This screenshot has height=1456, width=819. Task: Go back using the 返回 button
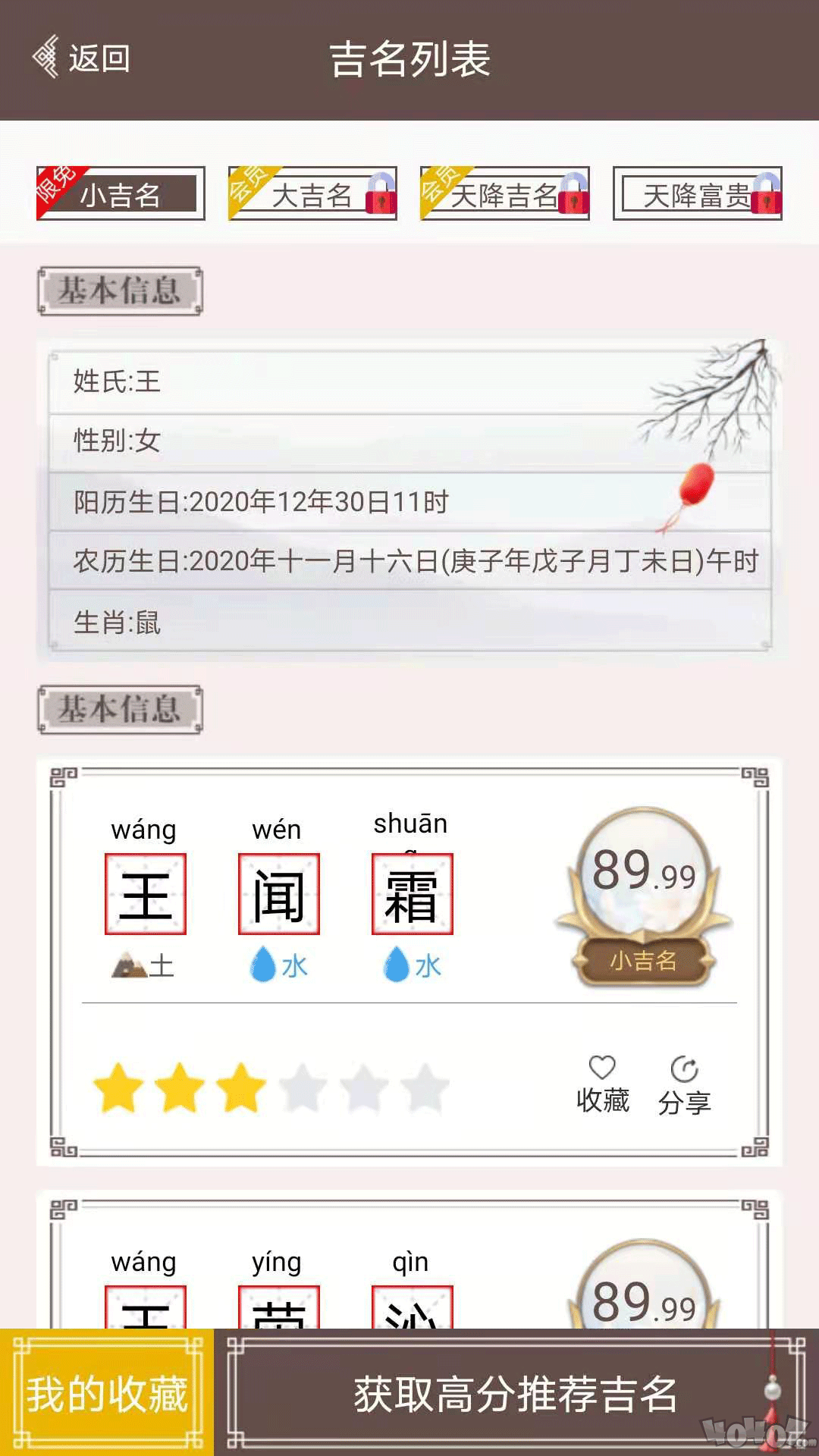tap(82, 58)
